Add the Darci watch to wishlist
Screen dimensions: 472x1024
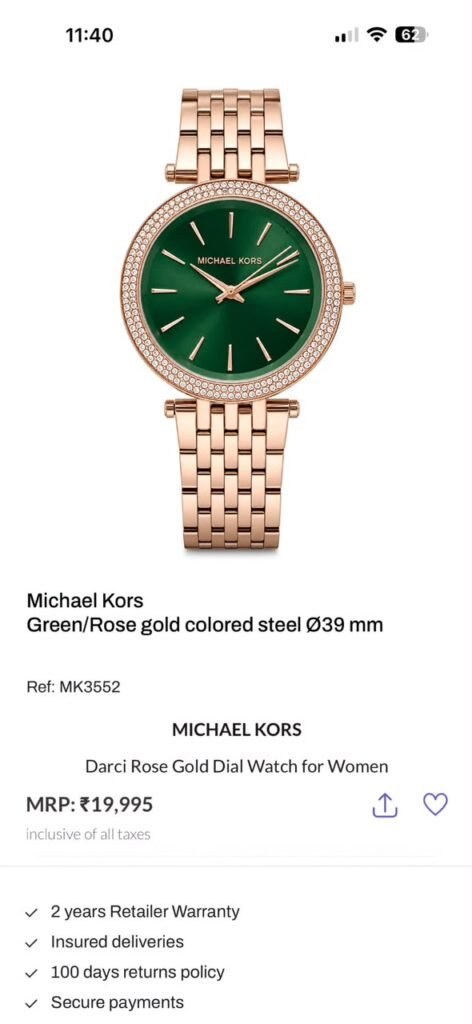click(x=435, y=804)
